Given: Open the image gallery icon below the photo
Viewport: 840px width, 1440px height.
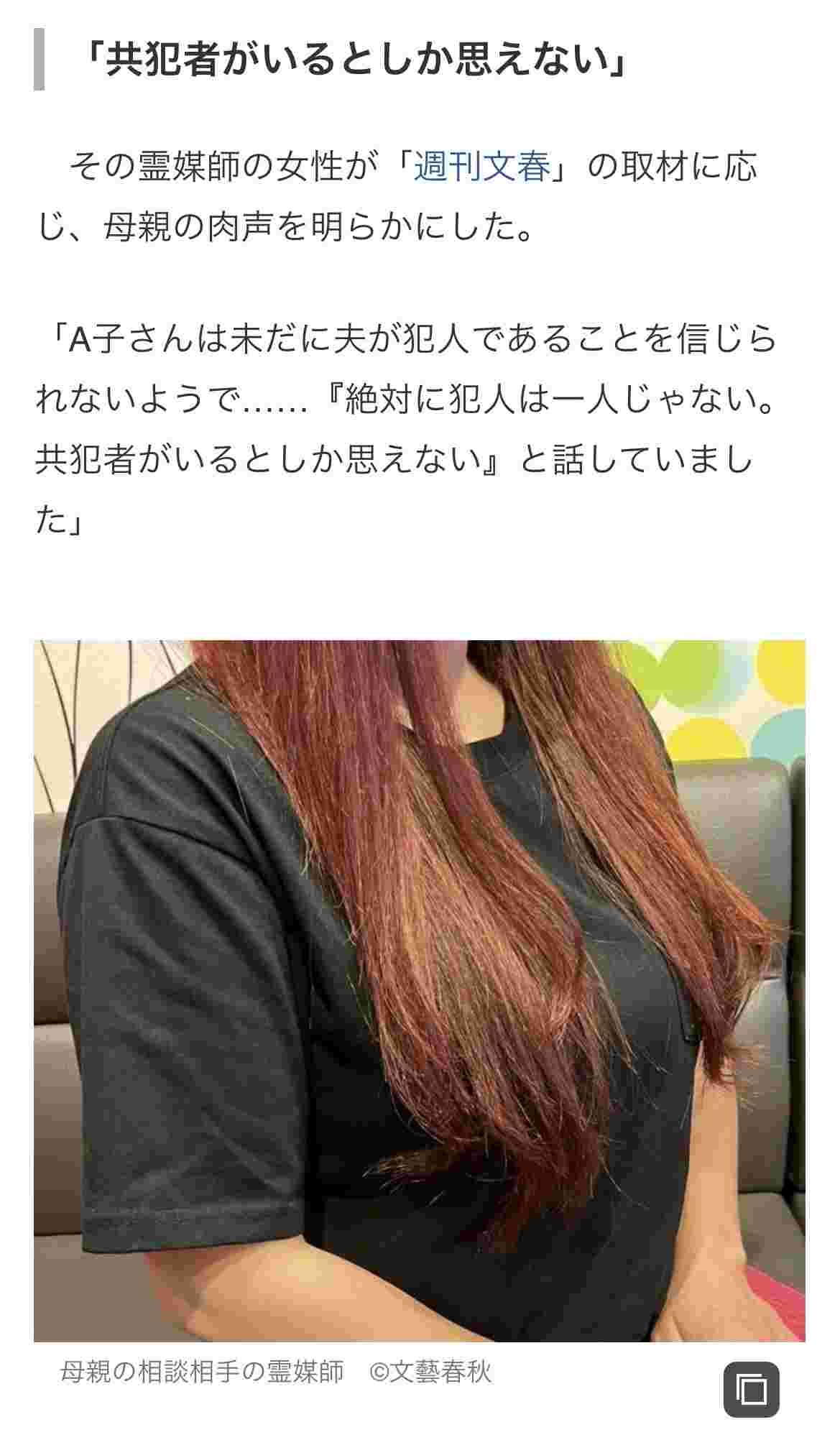Looking at the screenshot, I should click(x=752, y=1390).
